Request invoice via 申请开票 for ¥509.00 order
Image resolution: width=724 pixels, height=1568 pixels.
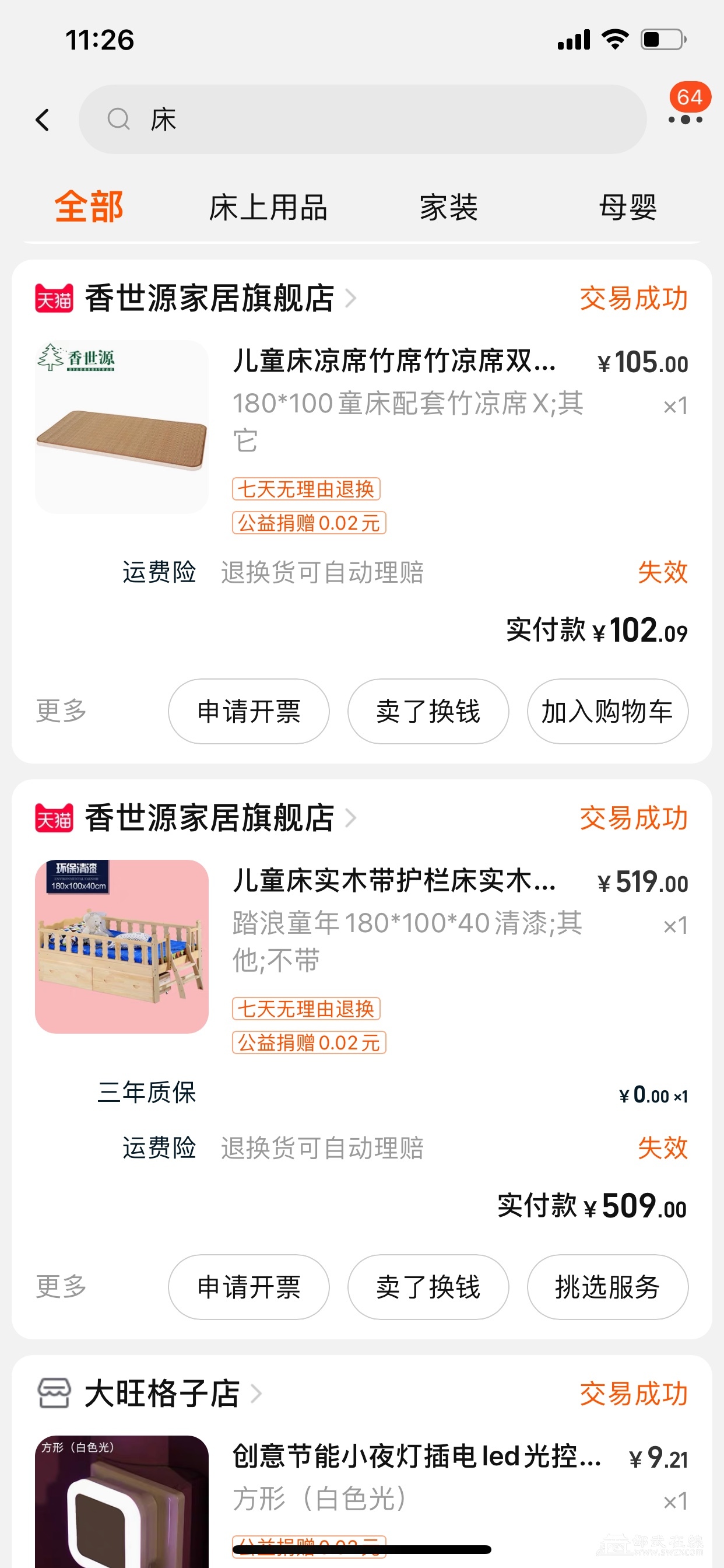coord(249,1286)
